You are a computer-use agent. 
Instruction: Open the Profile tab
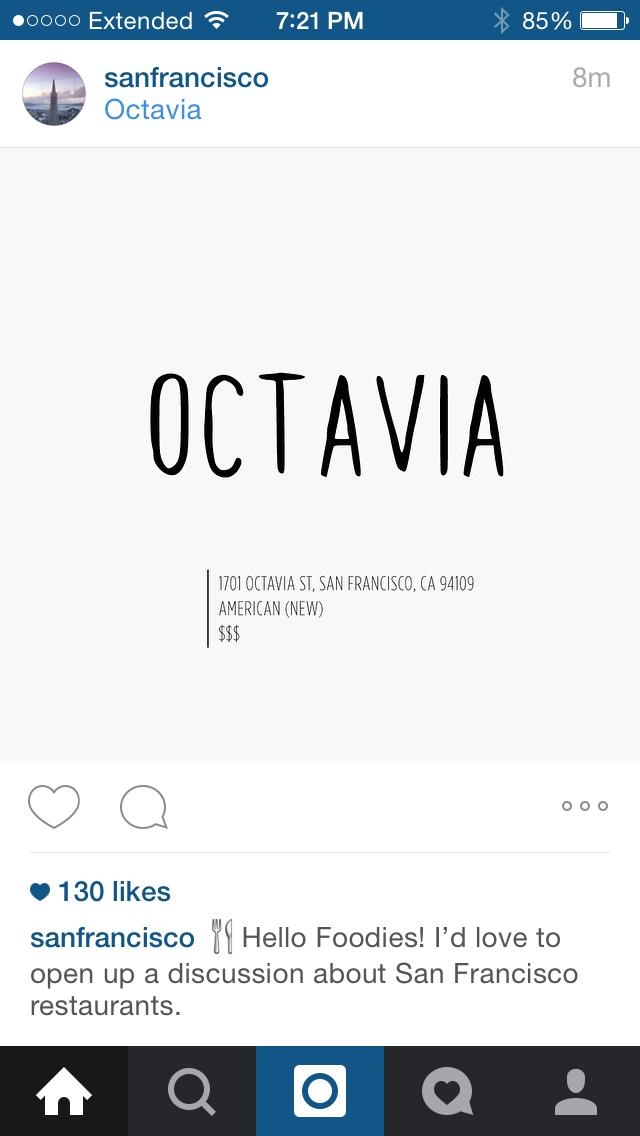[576, 1091]
